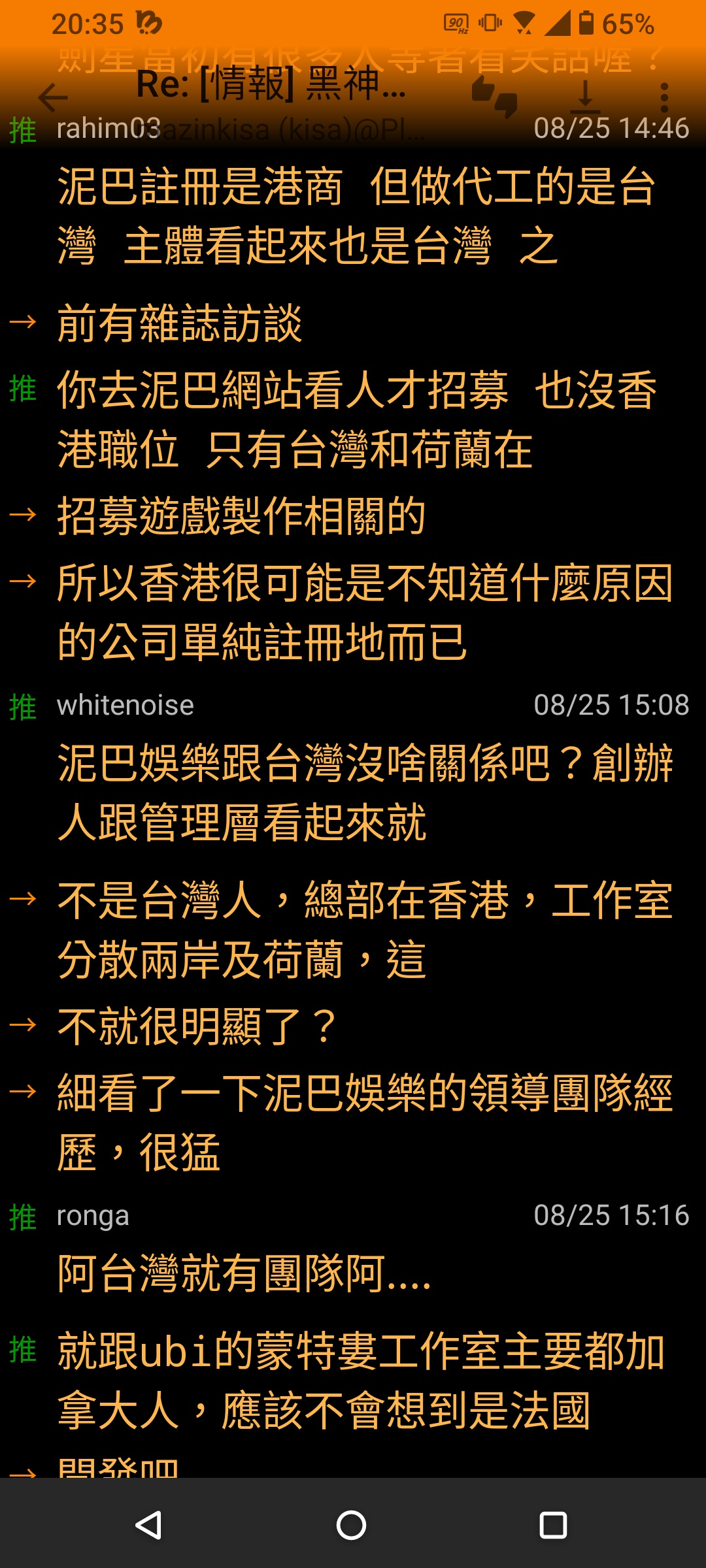This screenshot has height=1568, width=706.
Task: Open the three-dot overflow menu
Action: point(664,98)
